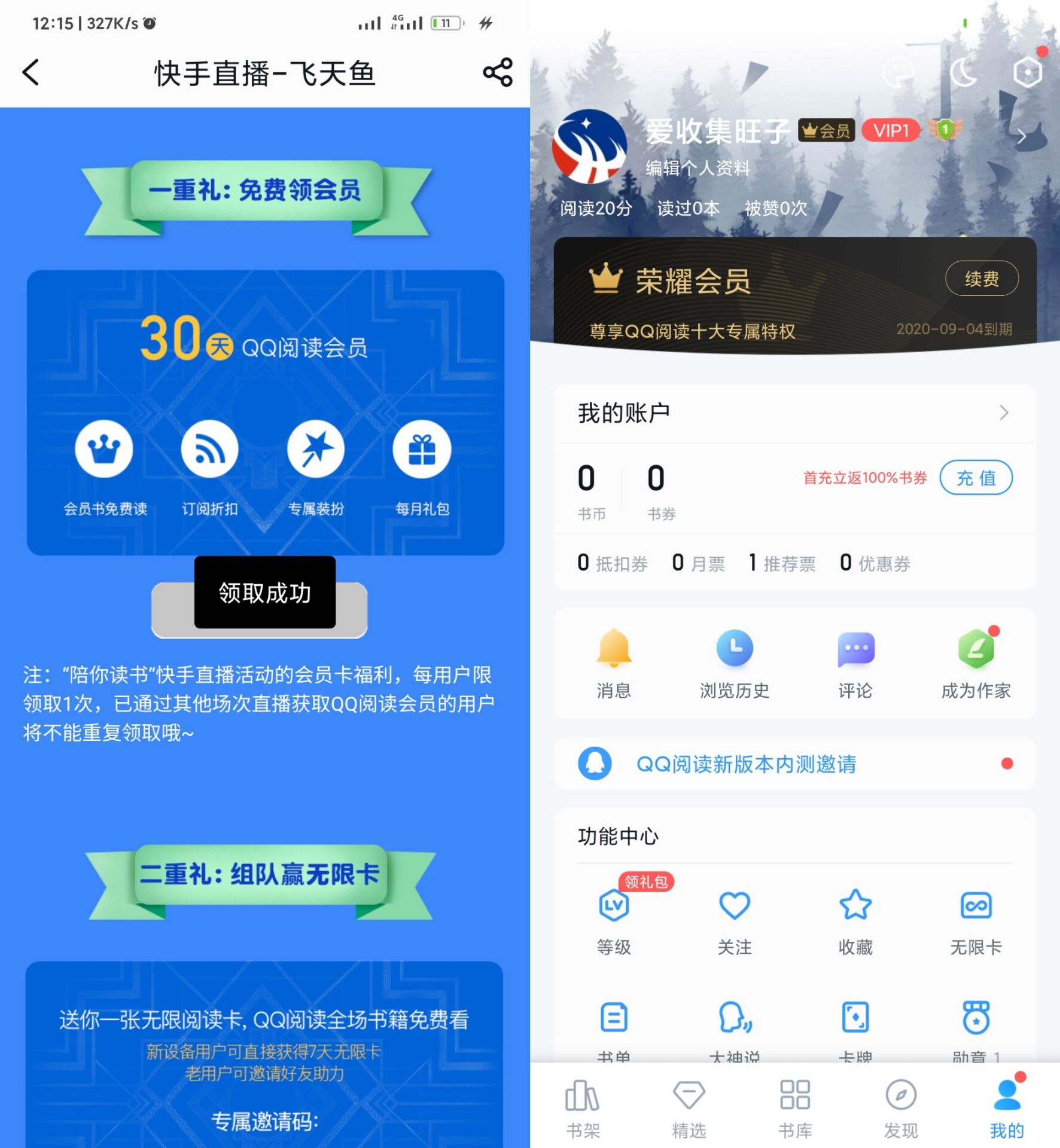Open 关注 following list

pos(735,921)
